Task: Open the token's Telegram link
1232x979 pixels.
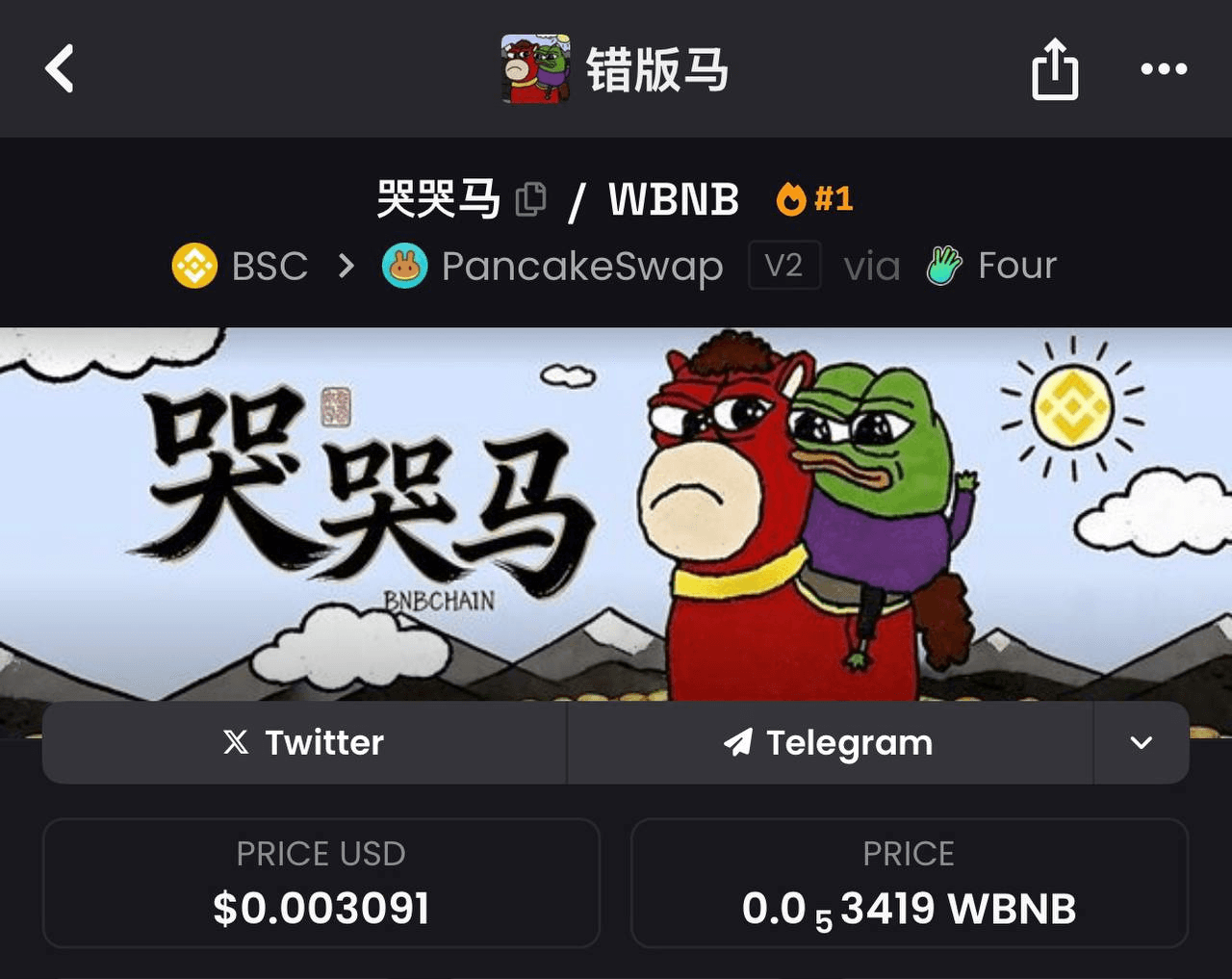Action: click(x=830, y=743)
